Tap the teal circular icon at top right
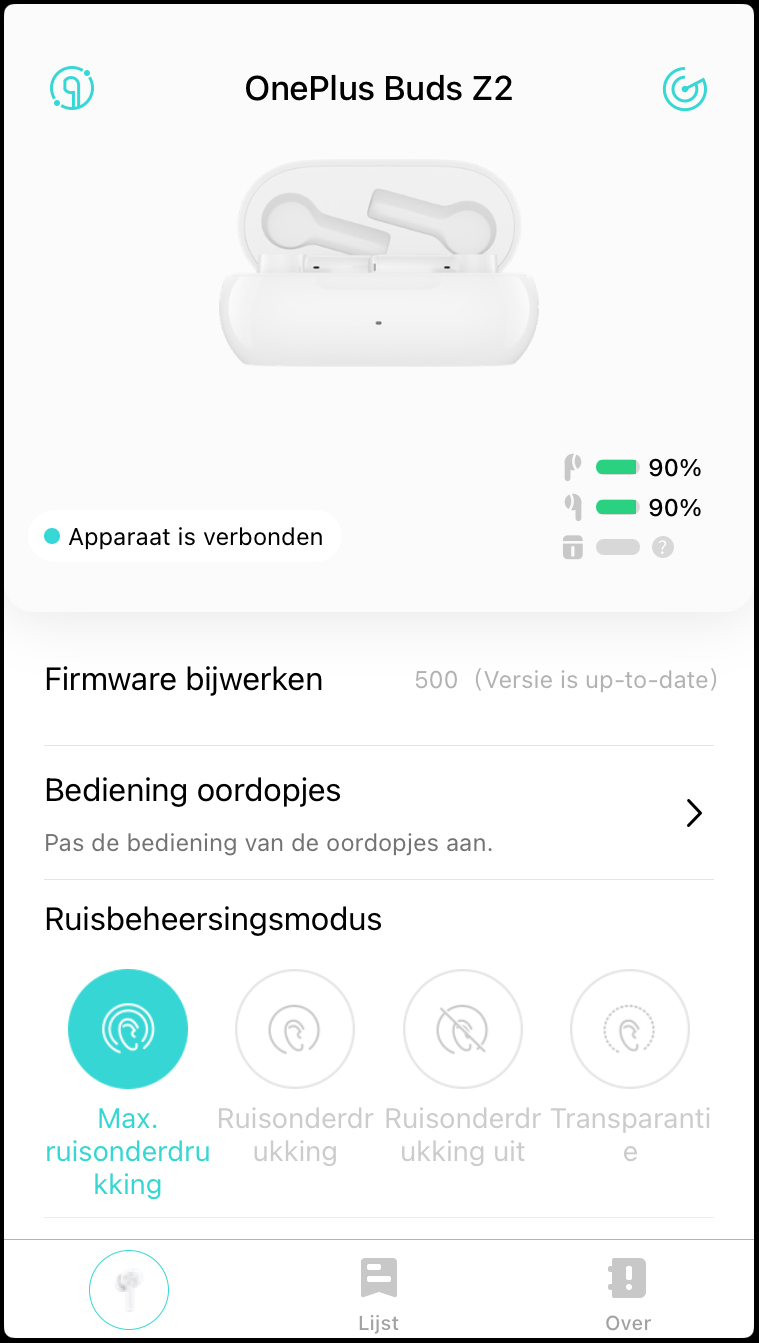The width and height of the screenshot is (759, 1343). (685, 89)
